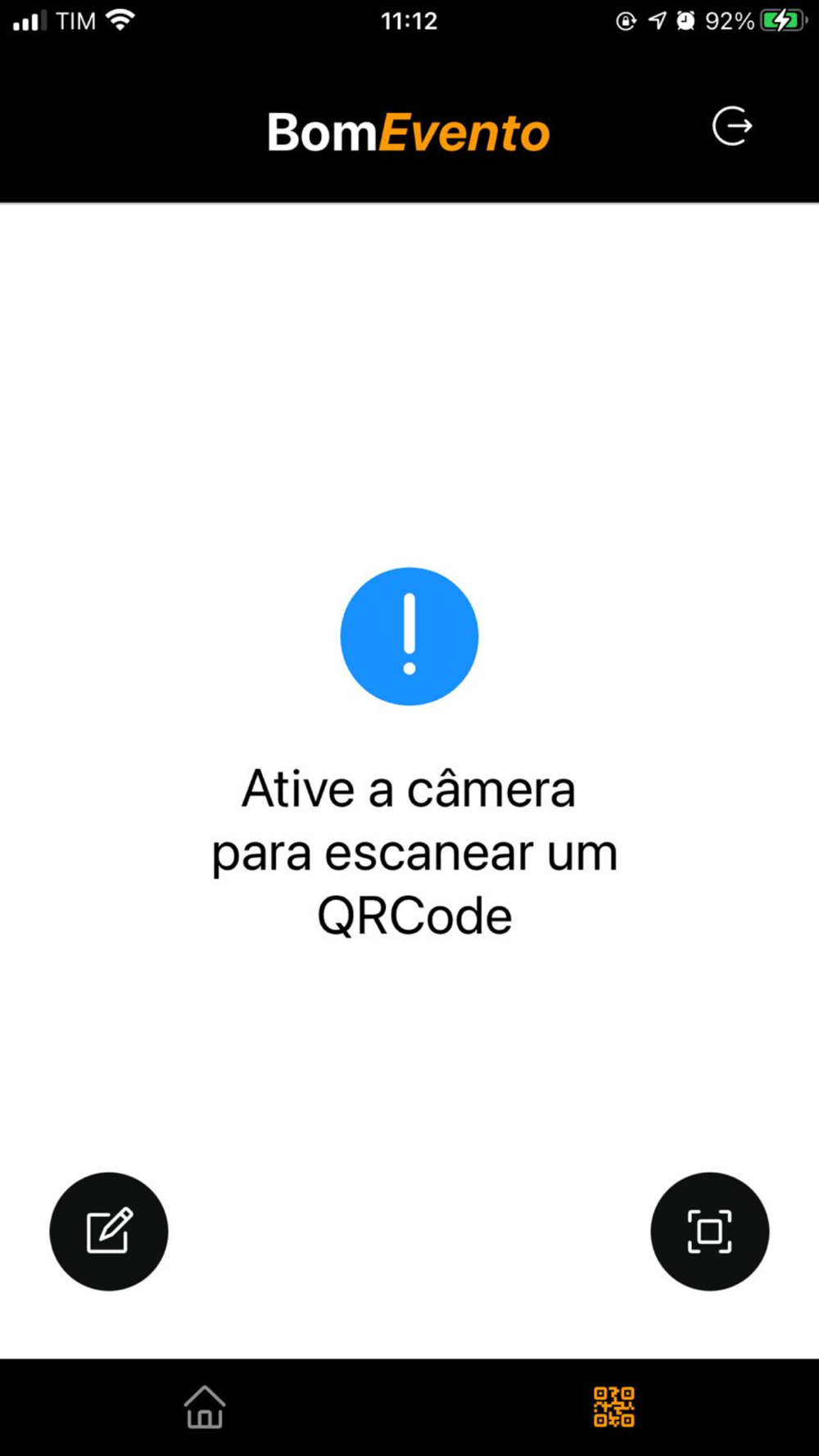Go to the Home tab
819x1456 pixels.
[x=205, y=1407]
